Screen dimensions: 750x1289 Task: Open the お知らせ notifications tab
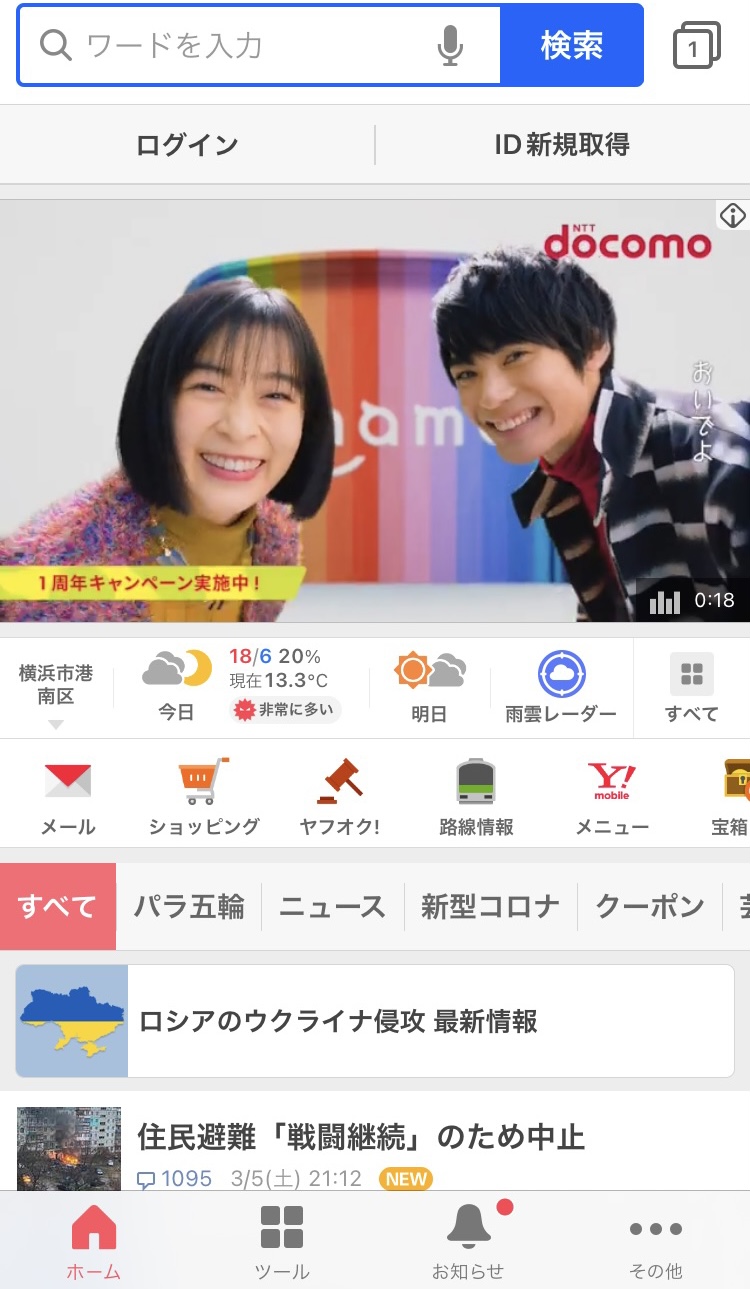coord(468,1240)
